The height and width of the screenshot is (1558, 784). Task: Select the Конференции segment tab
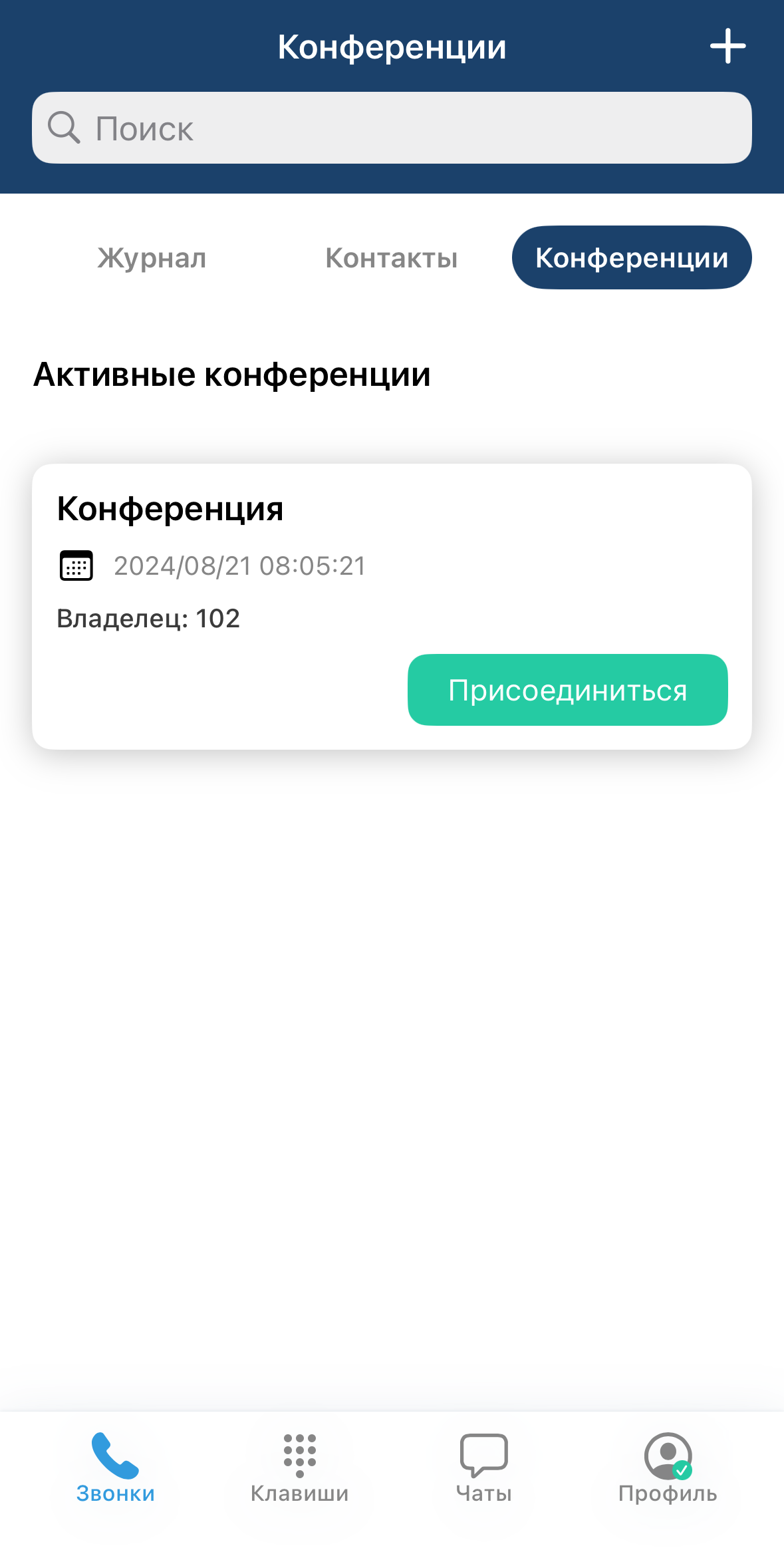point(631,258)
